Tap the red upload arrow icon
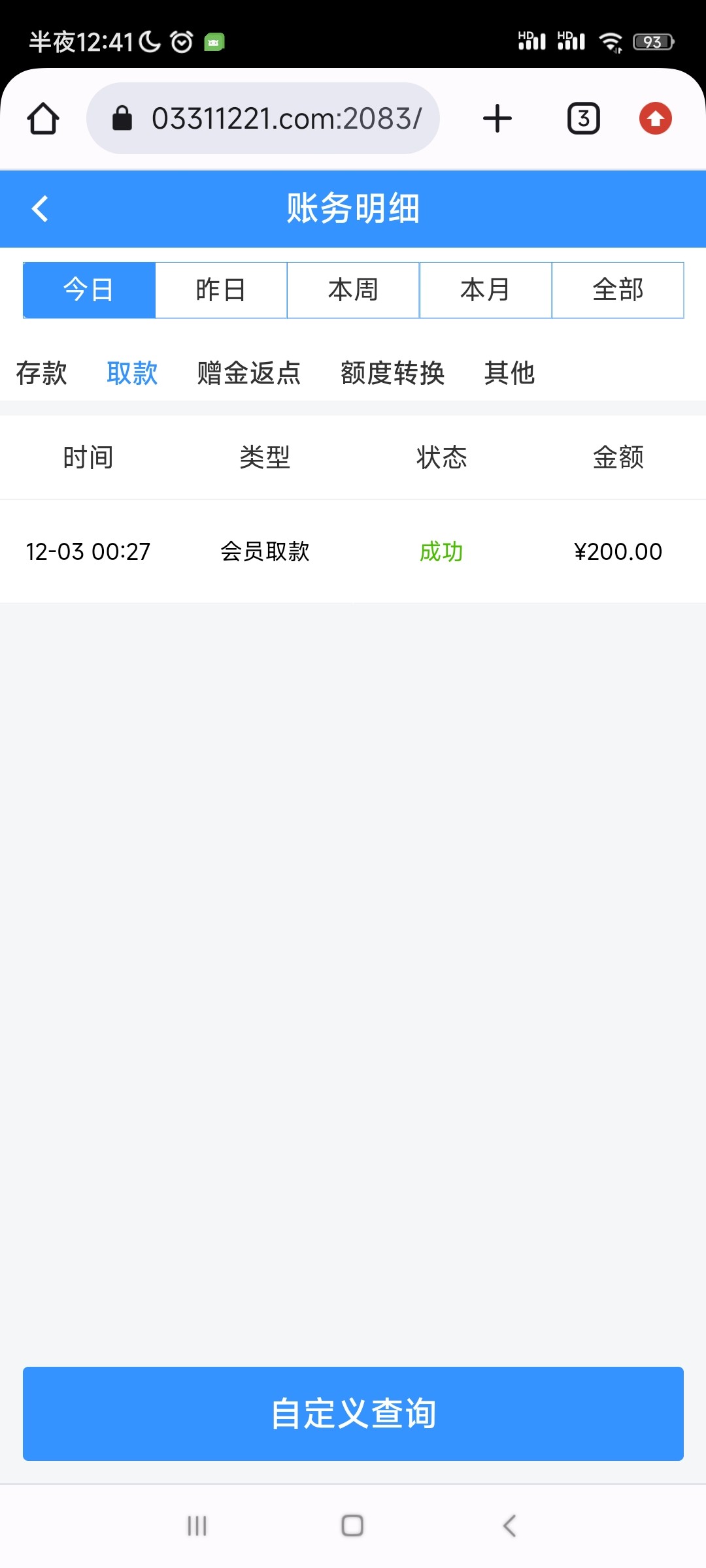Screen dimensions: 706x1568 click(x=655, y=119)
